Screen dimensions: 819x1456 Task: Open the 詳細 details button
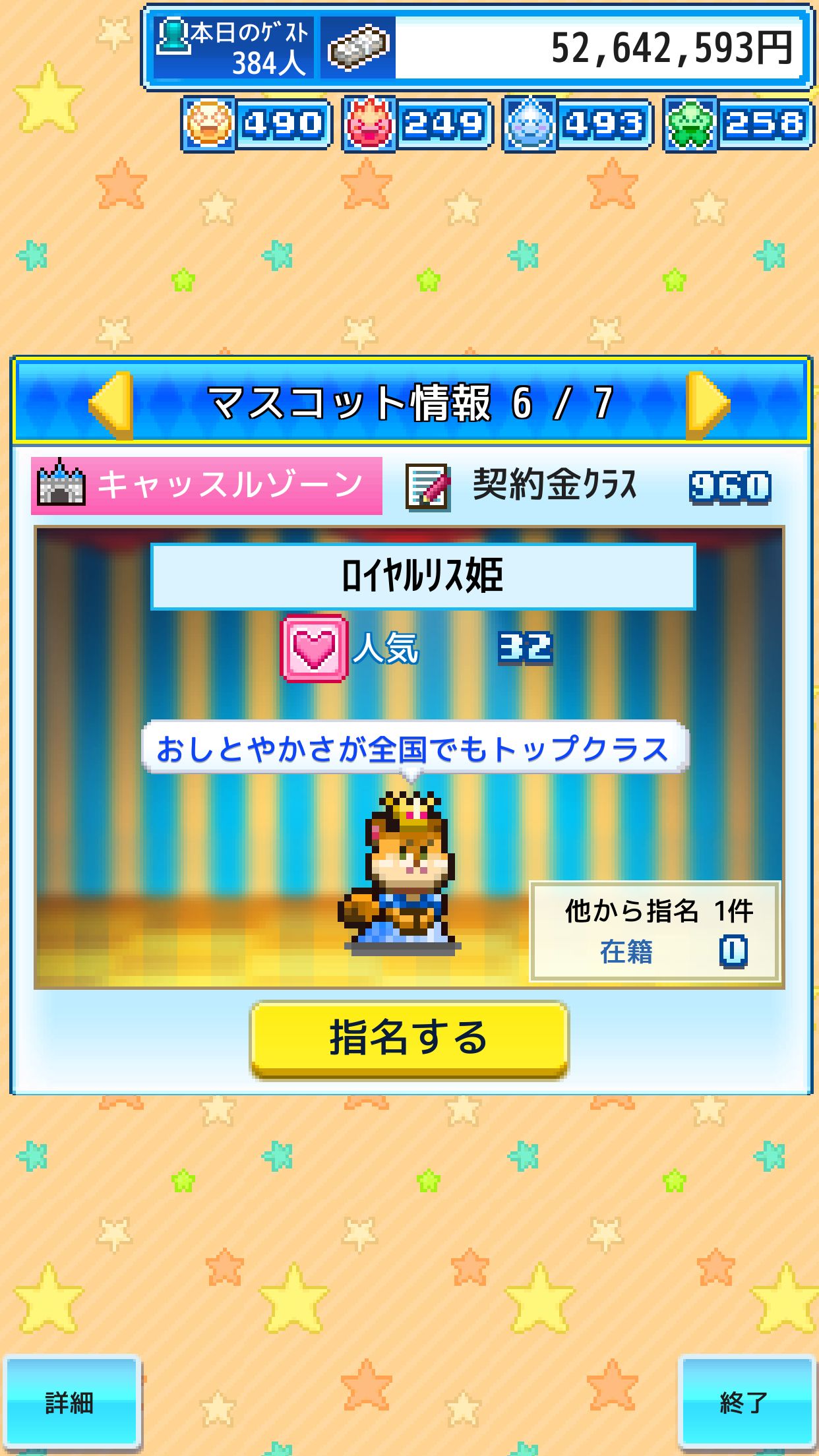tap(71, 1402)
